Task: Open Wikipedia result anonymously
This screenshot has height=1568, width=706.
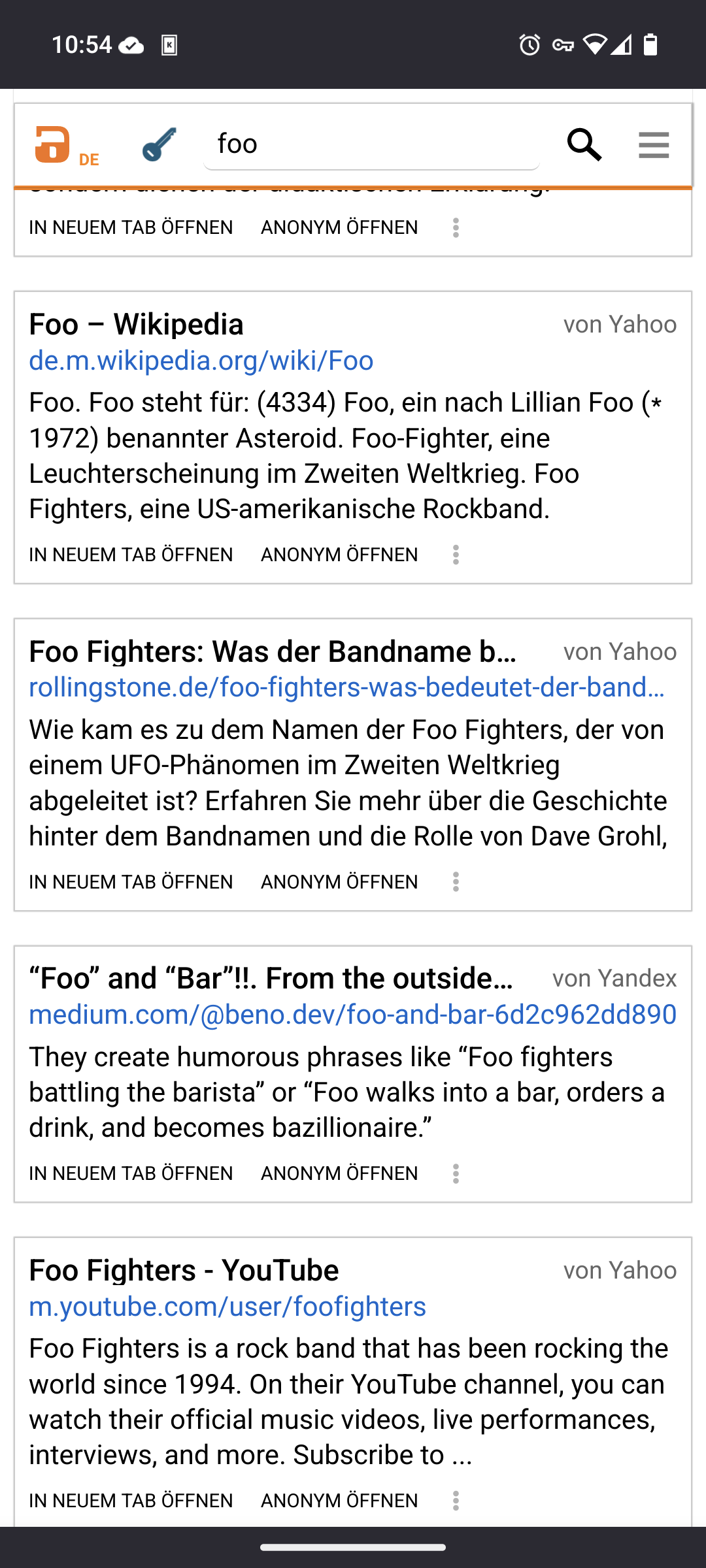Action: (339, 555)
